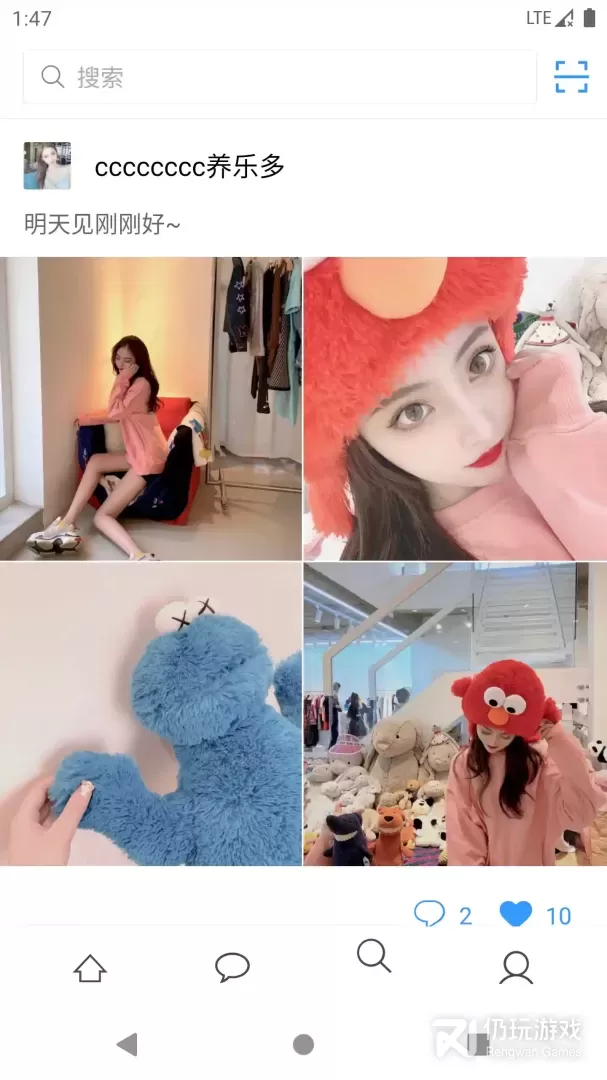Image resolution: width=607 pixels, height=1080 pixels.
Task: Tap the system home button
Action: pyautogui.click(x=303, y=1045)
